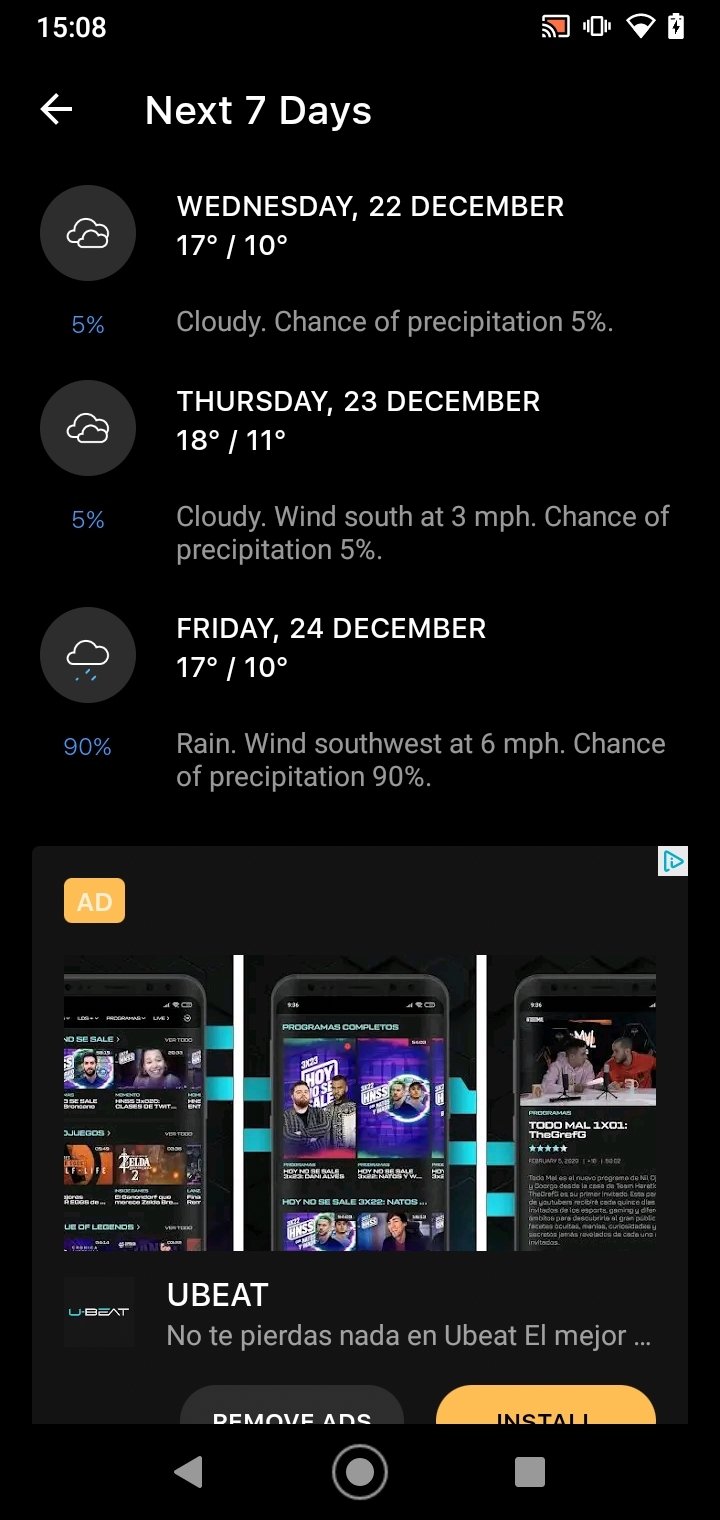Tap Remove Ads button
Screen dimensions: 720x1520
(x=292, y=1405)
